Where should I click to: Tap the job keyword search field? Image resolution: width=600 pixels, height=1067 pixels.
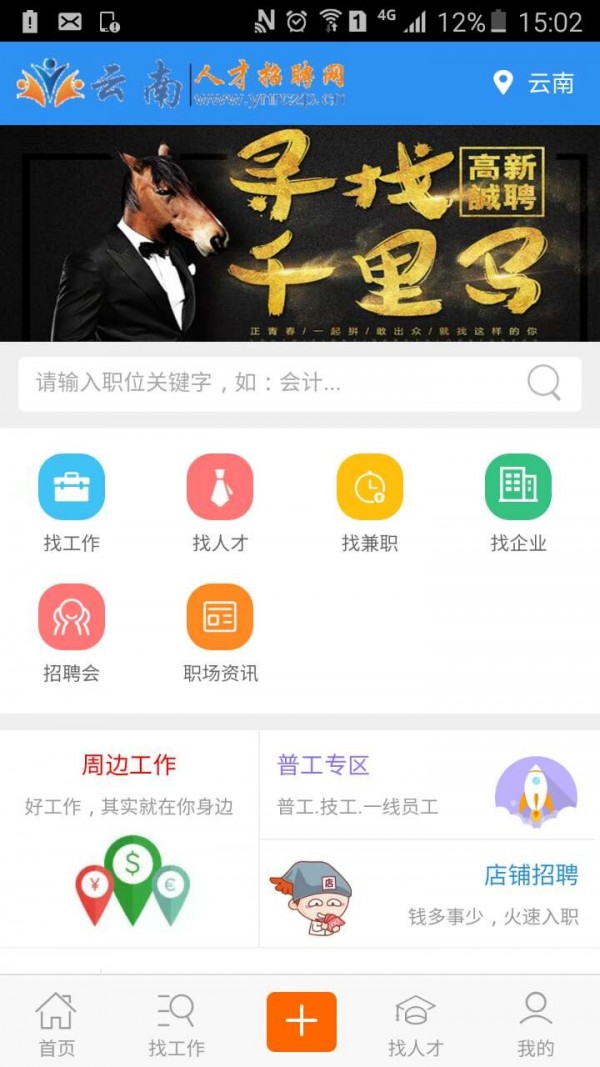[270, 383]
